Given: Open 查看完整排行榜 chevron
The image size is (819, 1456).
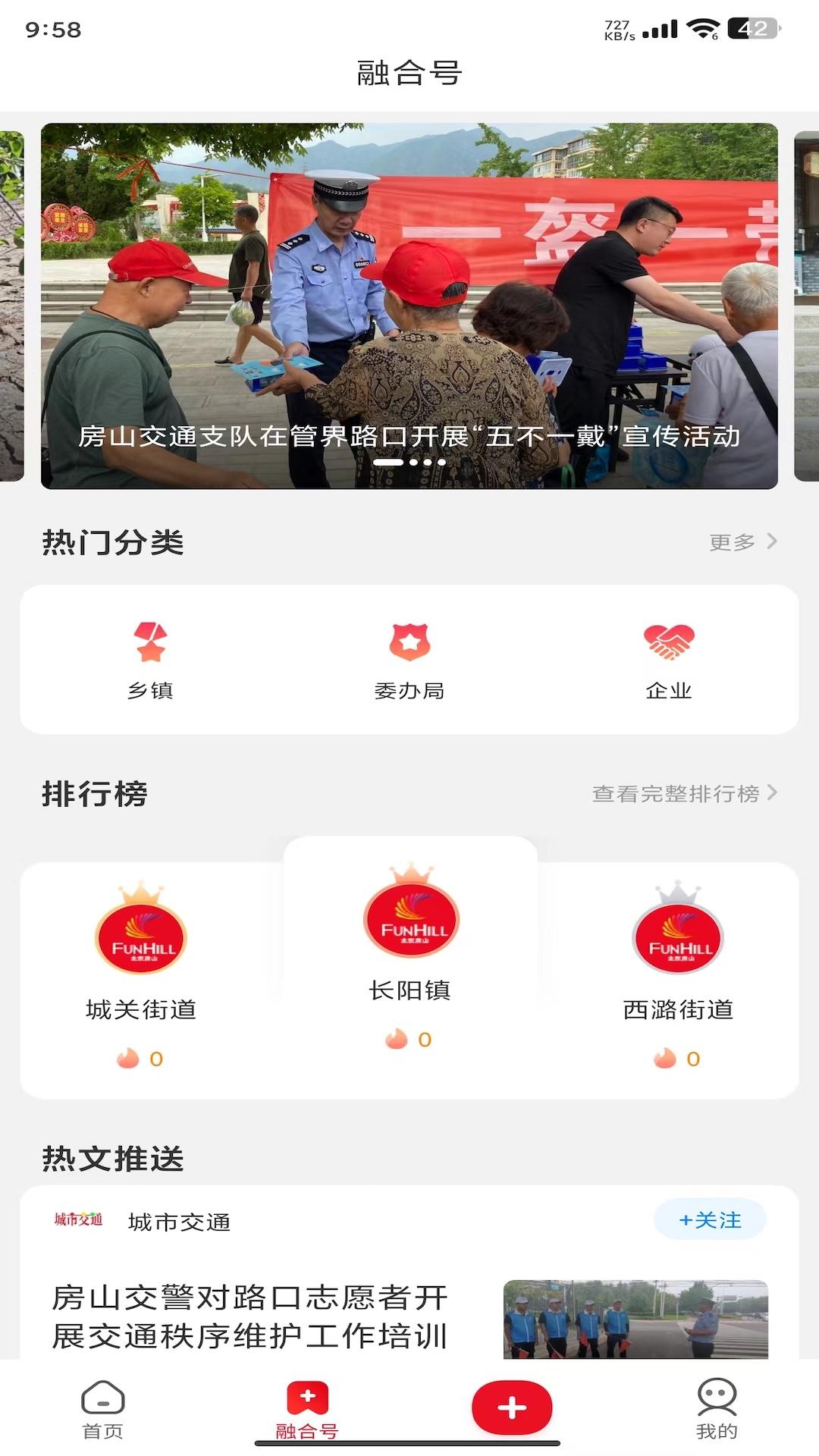Looking at the screenshot, I should point(773,794).
